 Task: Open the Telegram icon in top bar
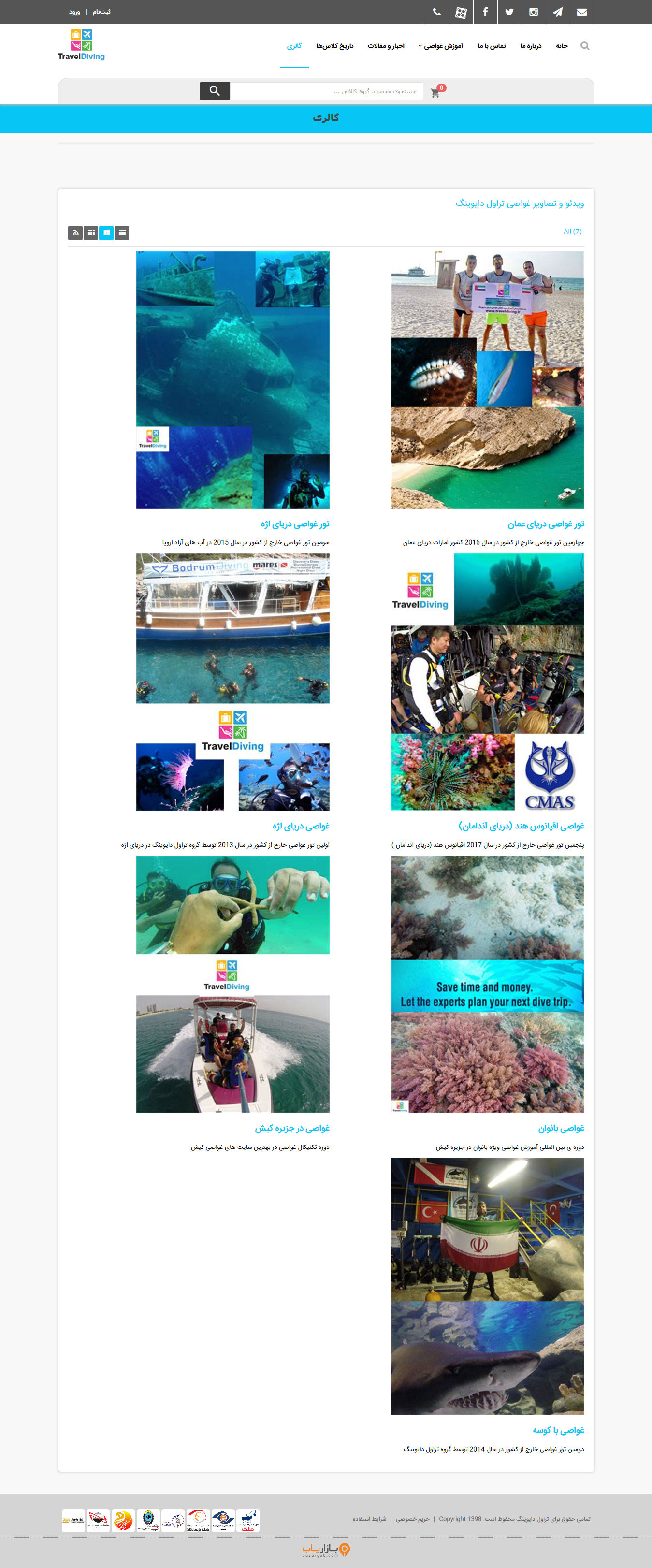click(x=558, y=12)
